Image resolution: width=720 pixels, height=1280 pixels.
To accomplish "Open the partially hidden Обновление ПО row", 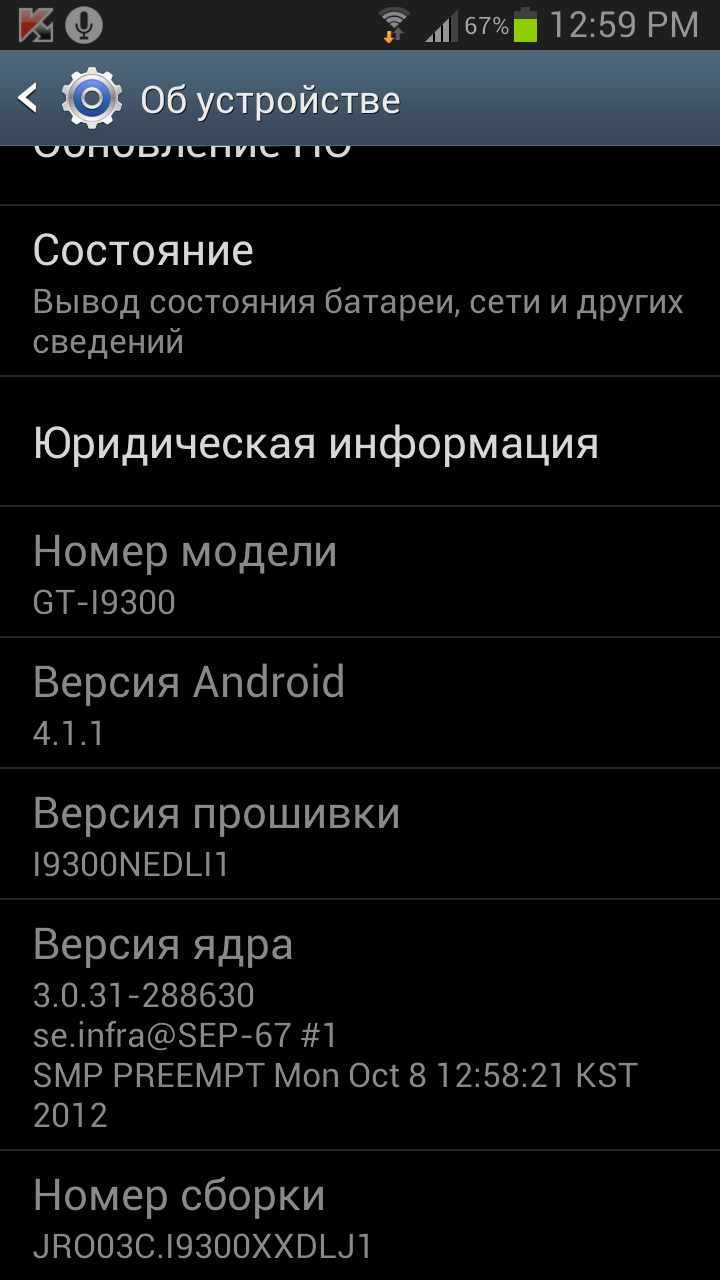I will point(360,175).
